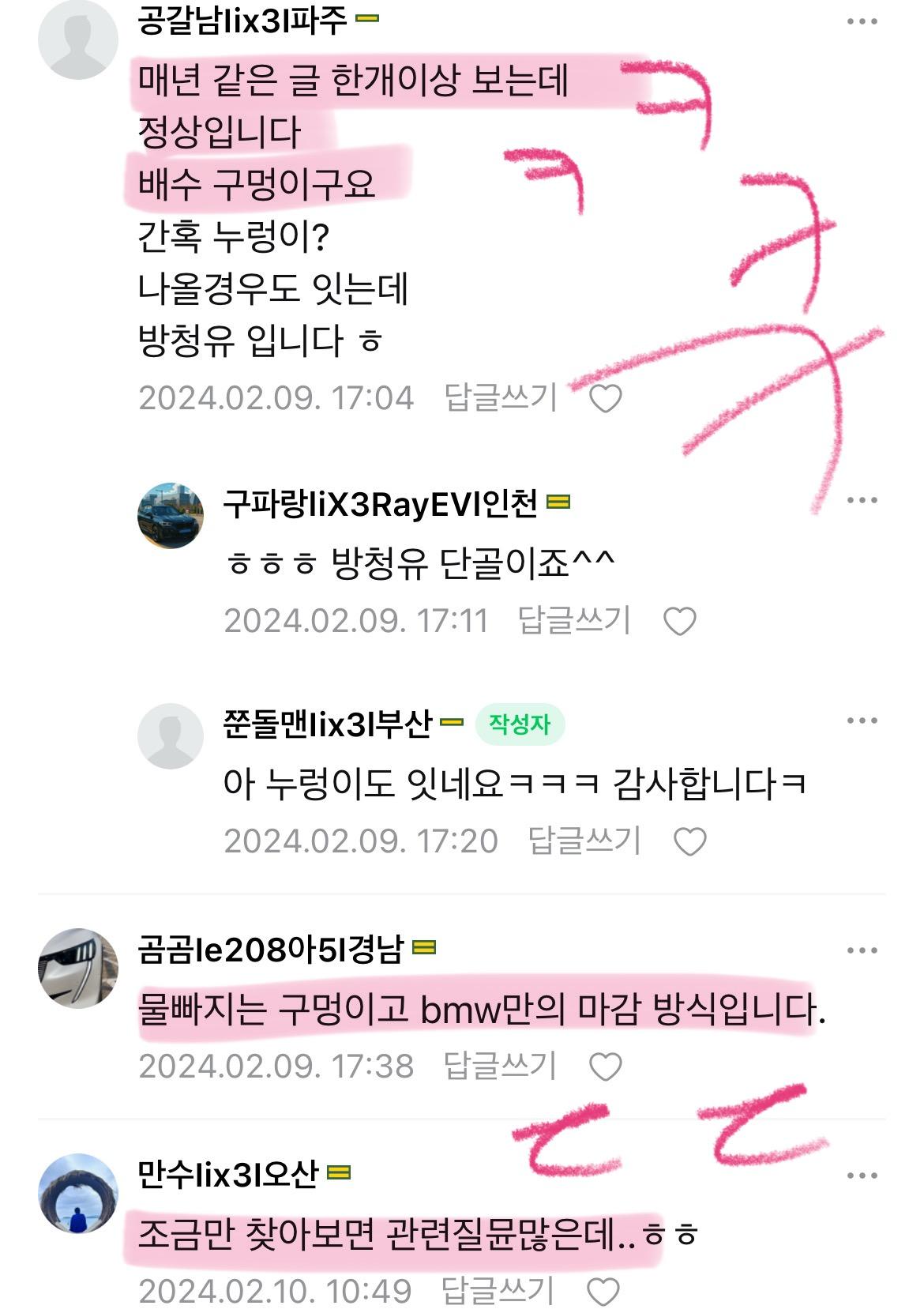View 곰곰Ie208아5I경남's profile avatar
Image resolution: width=924 pixels, height=1313 pixels.
click(x=77, y=968)
